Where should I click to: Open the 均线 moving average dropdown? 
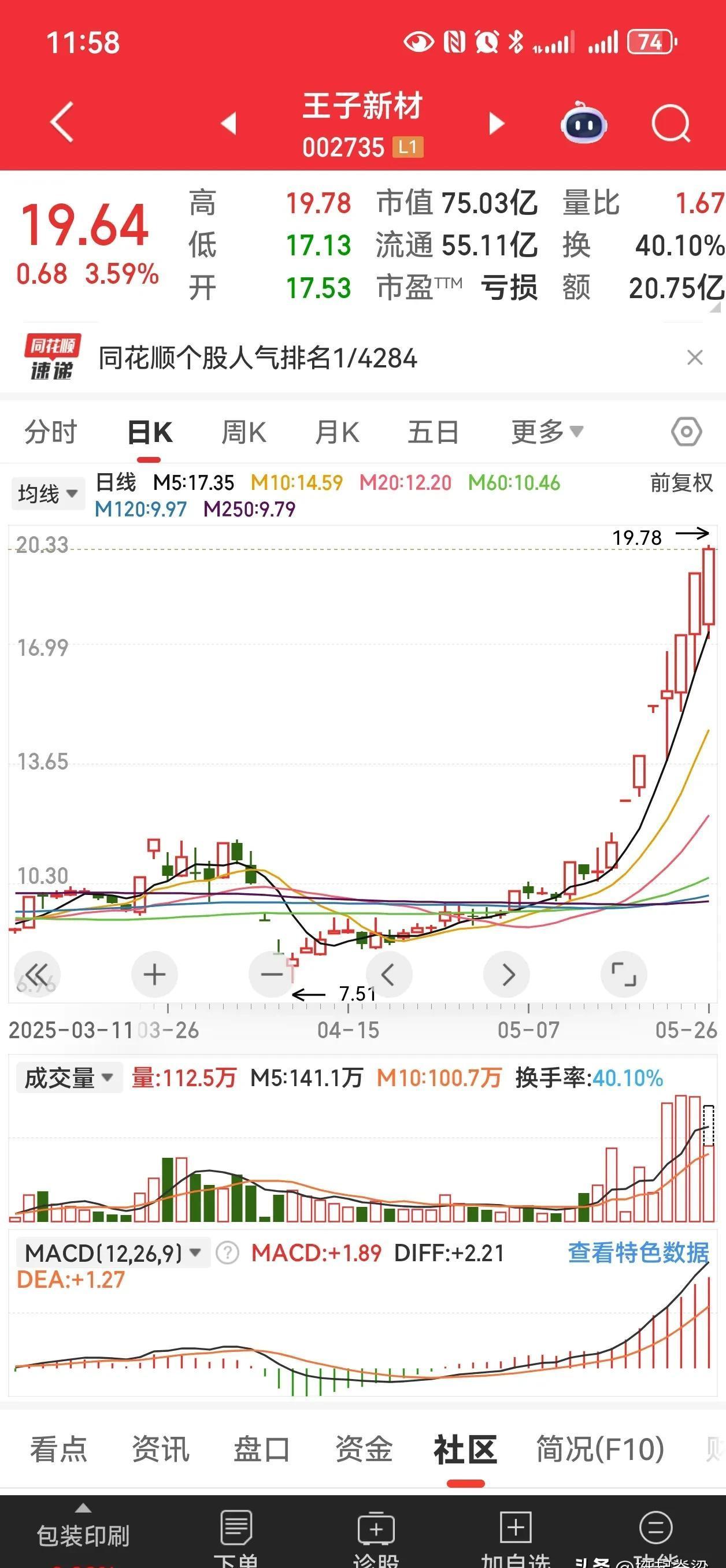[x=48, y=493]
